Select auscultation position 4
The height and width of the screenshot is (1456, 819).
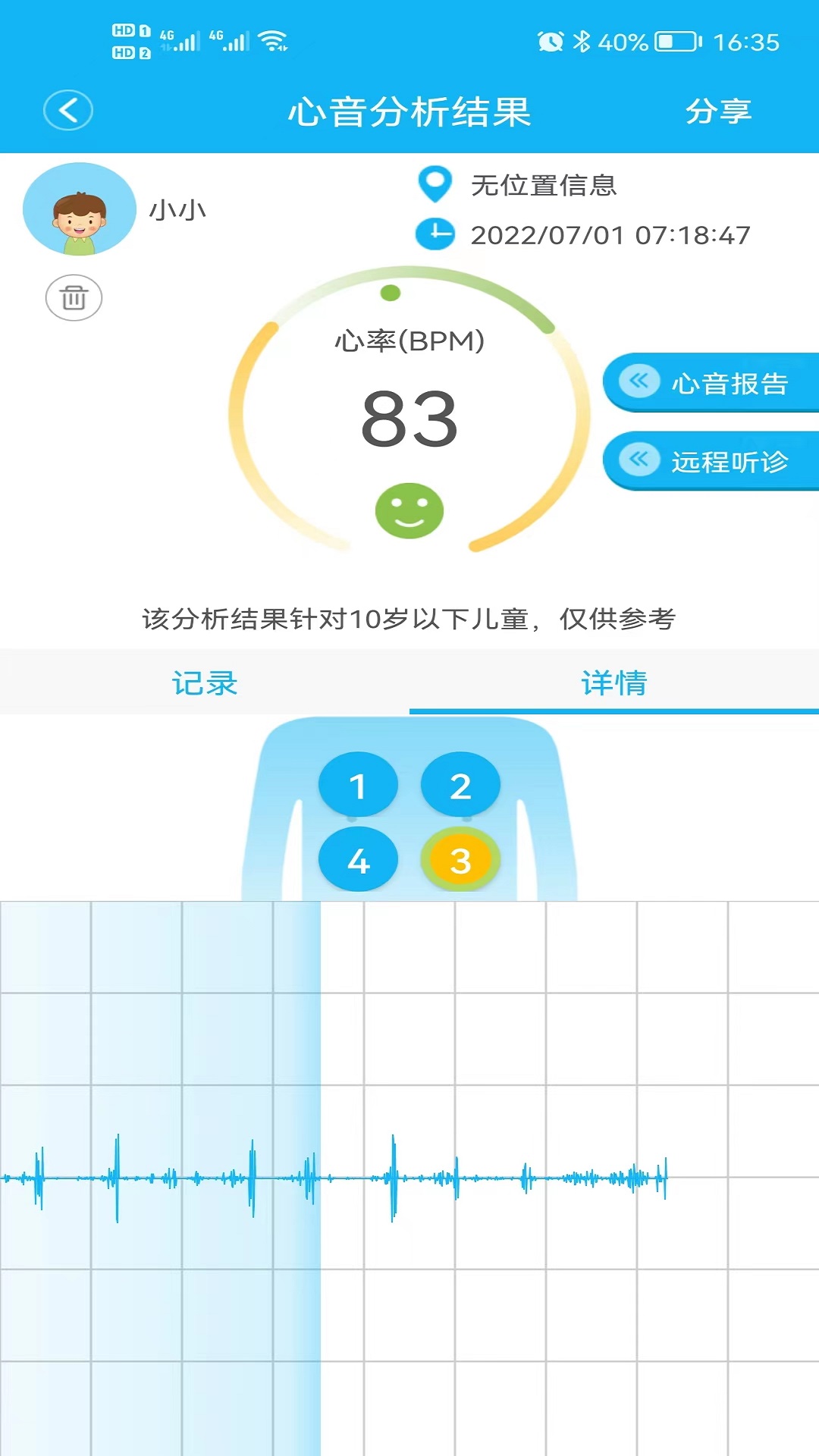[358, 860]
